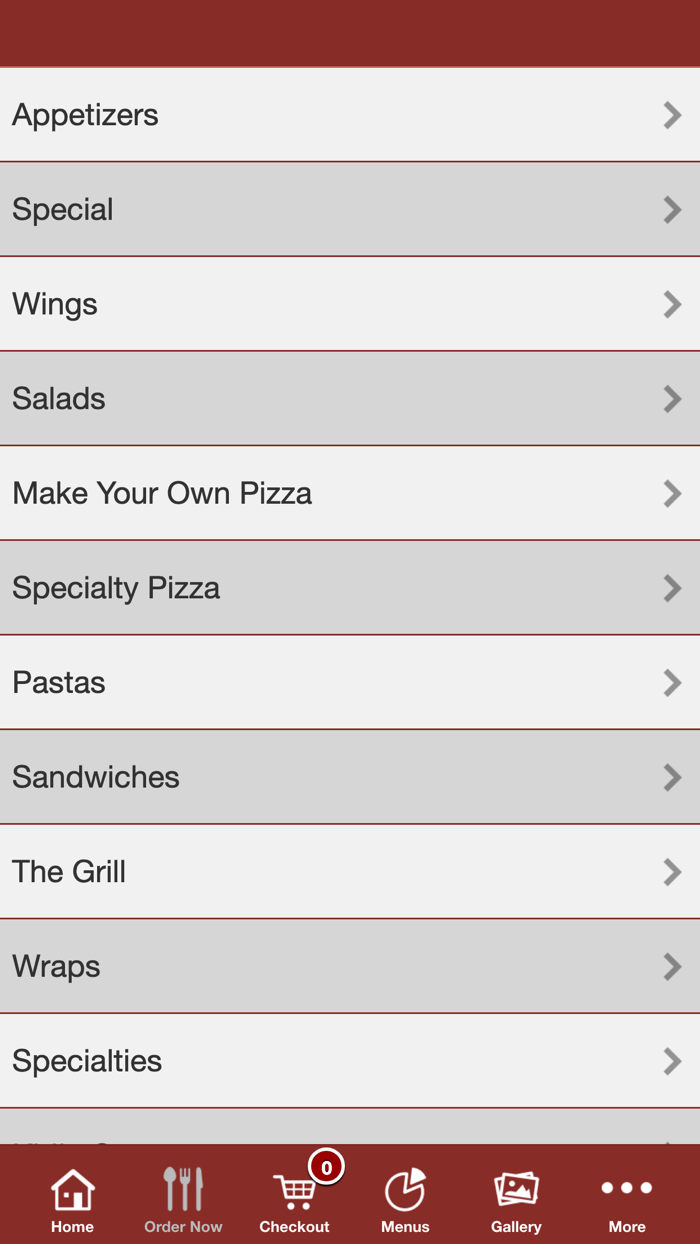
Task: Open Make Your Own Pizza
Action: pyautogui.click(x=350, y=493)
